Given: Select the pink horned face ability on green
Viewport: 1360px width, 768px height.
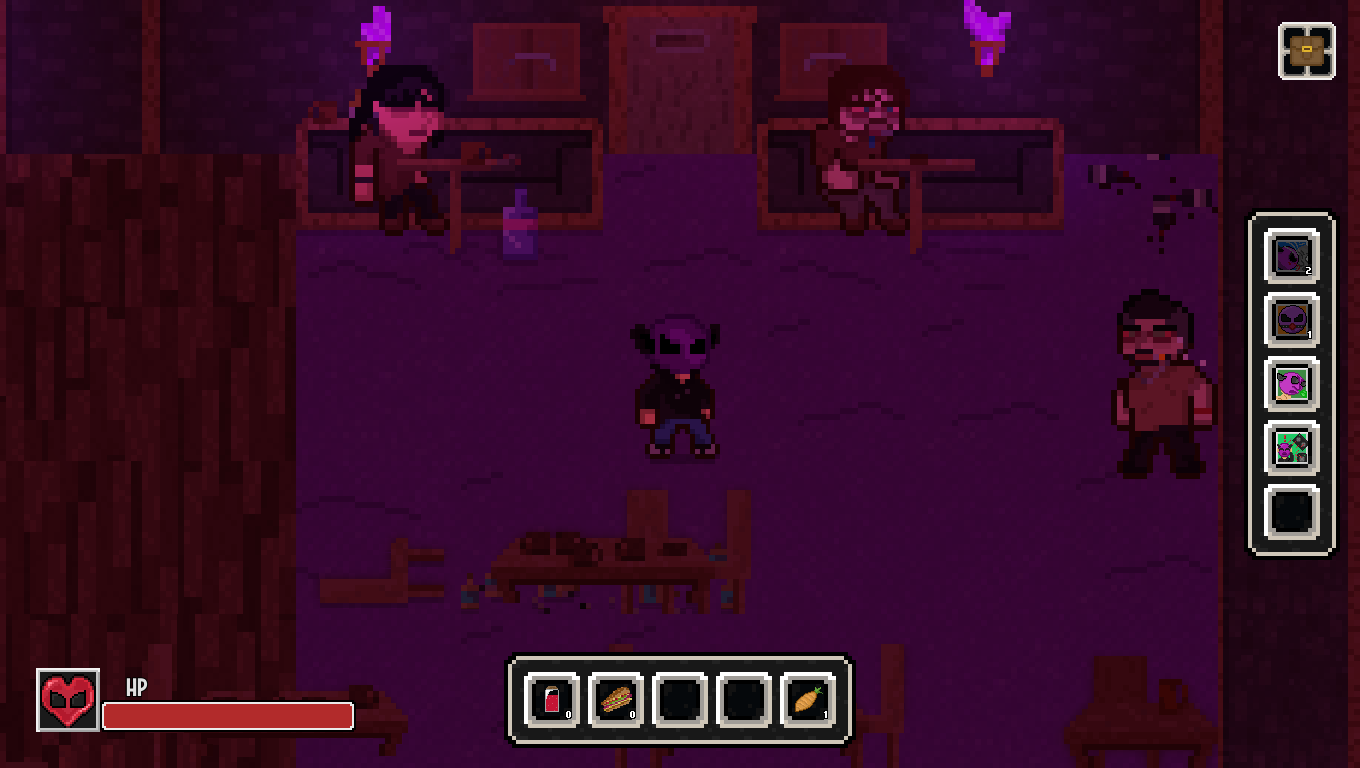Looking at the screenshot, I should tap(1291, 385).
